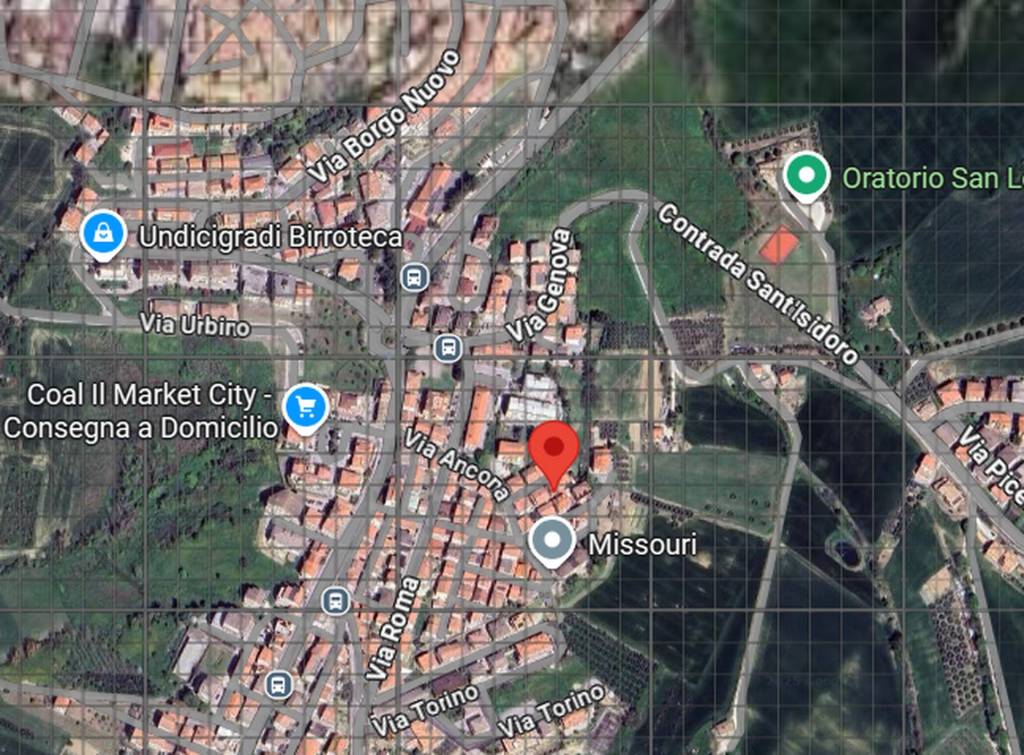Open the Undicigradi Birroteca map marker
1024x755 pixels.
(104, 233)
